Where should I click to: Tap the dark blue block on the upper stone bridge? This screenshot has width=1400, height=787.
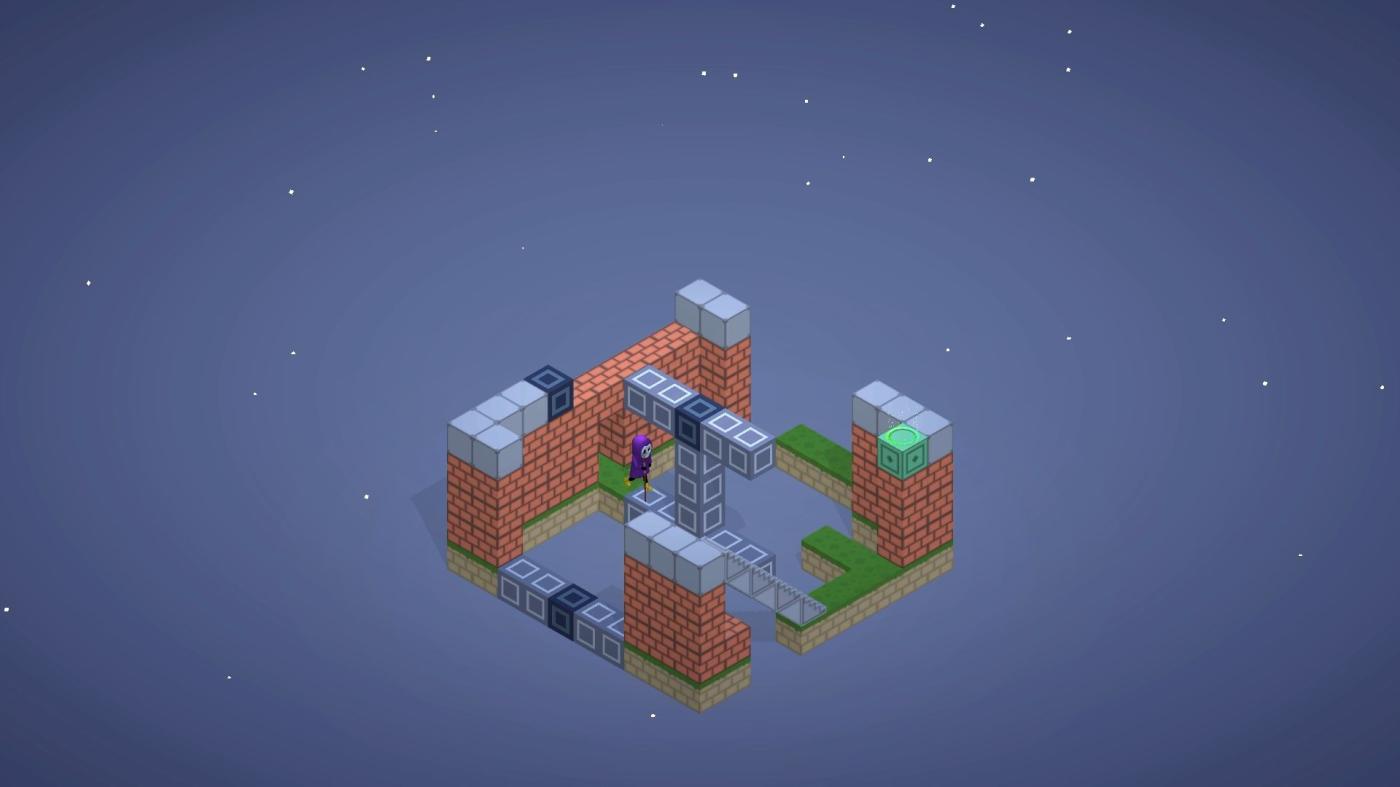pos(697,420)
